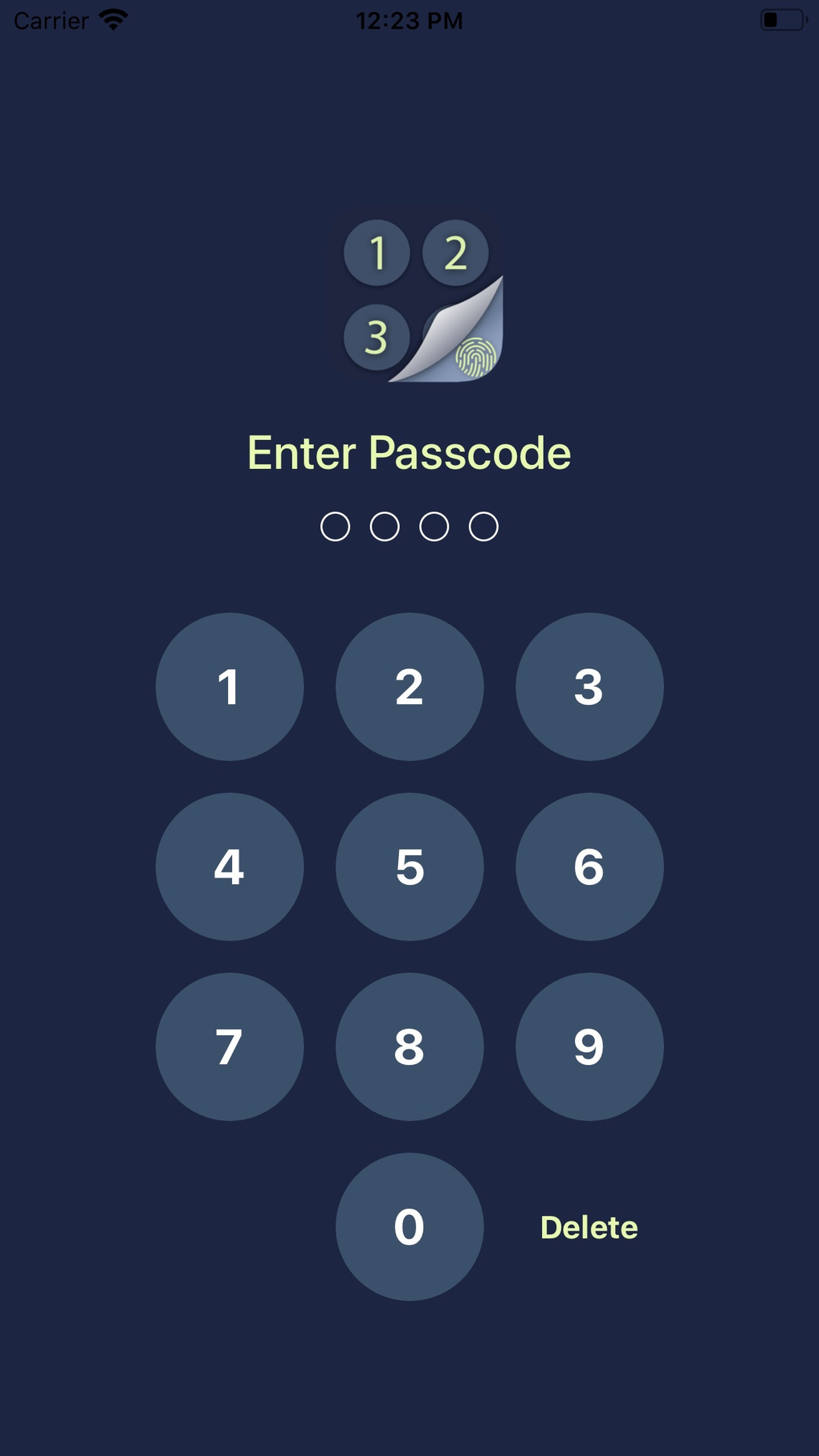
Task: Enter digit 2 on the keypad
Action: point(409,687)
